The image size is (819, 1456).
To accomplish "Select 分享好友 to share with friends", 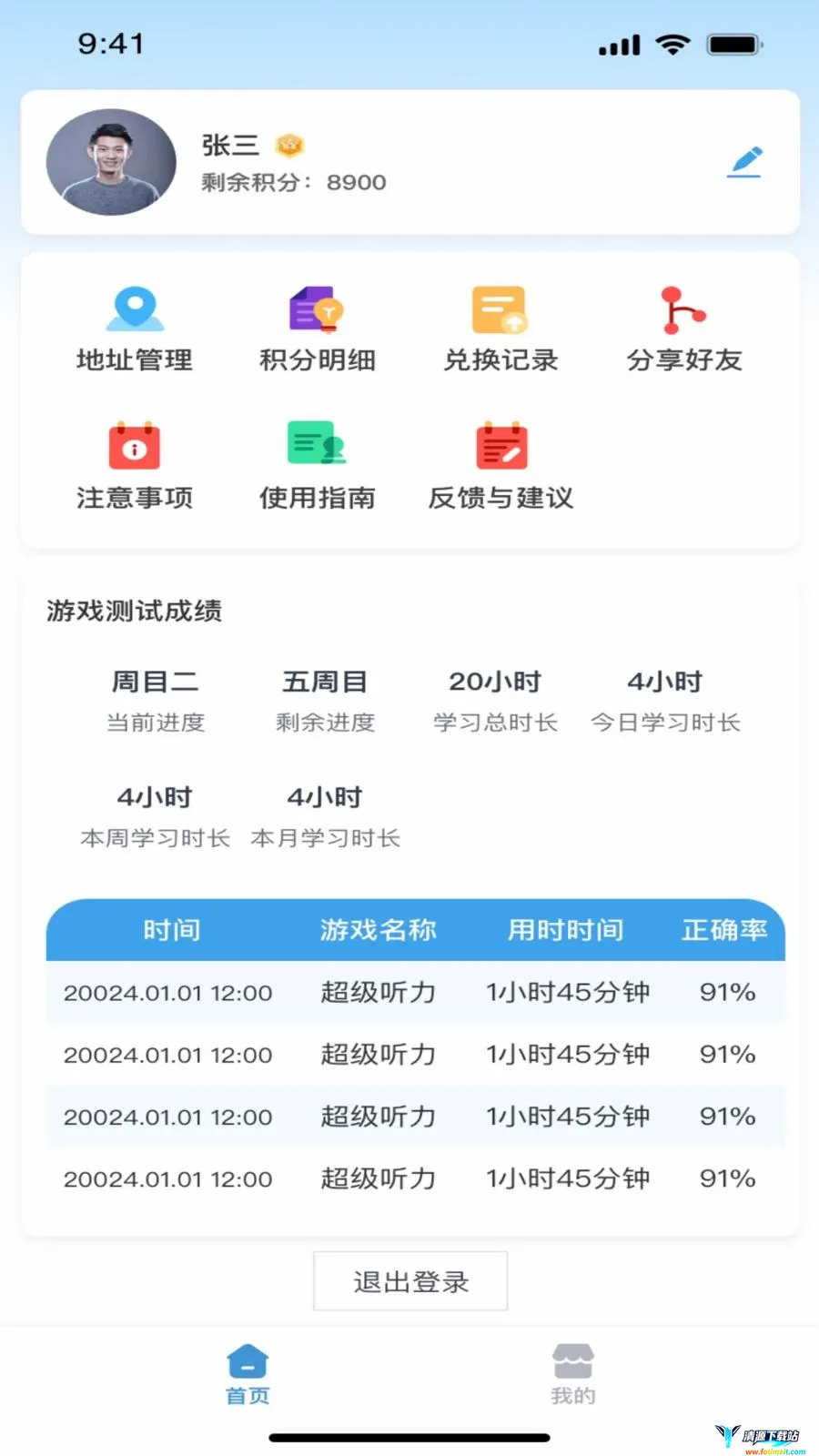I will point(684,329).
